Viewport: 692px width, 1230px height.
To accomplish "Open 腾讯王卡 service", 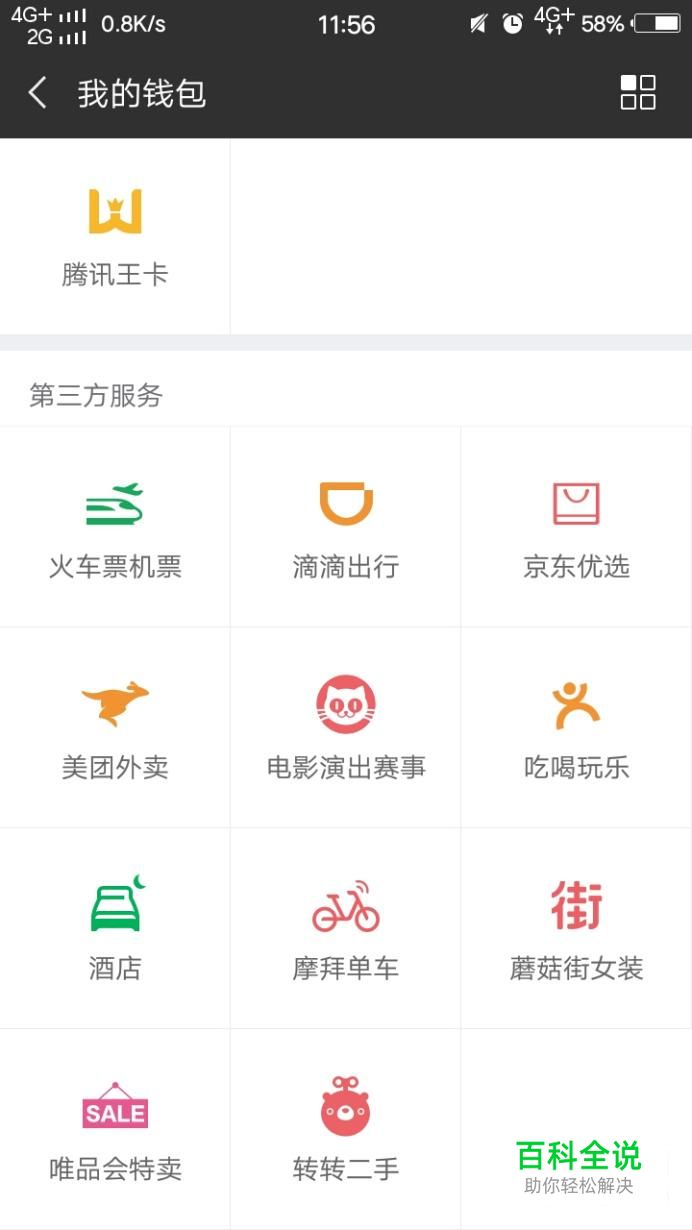I will coord(115,236).
